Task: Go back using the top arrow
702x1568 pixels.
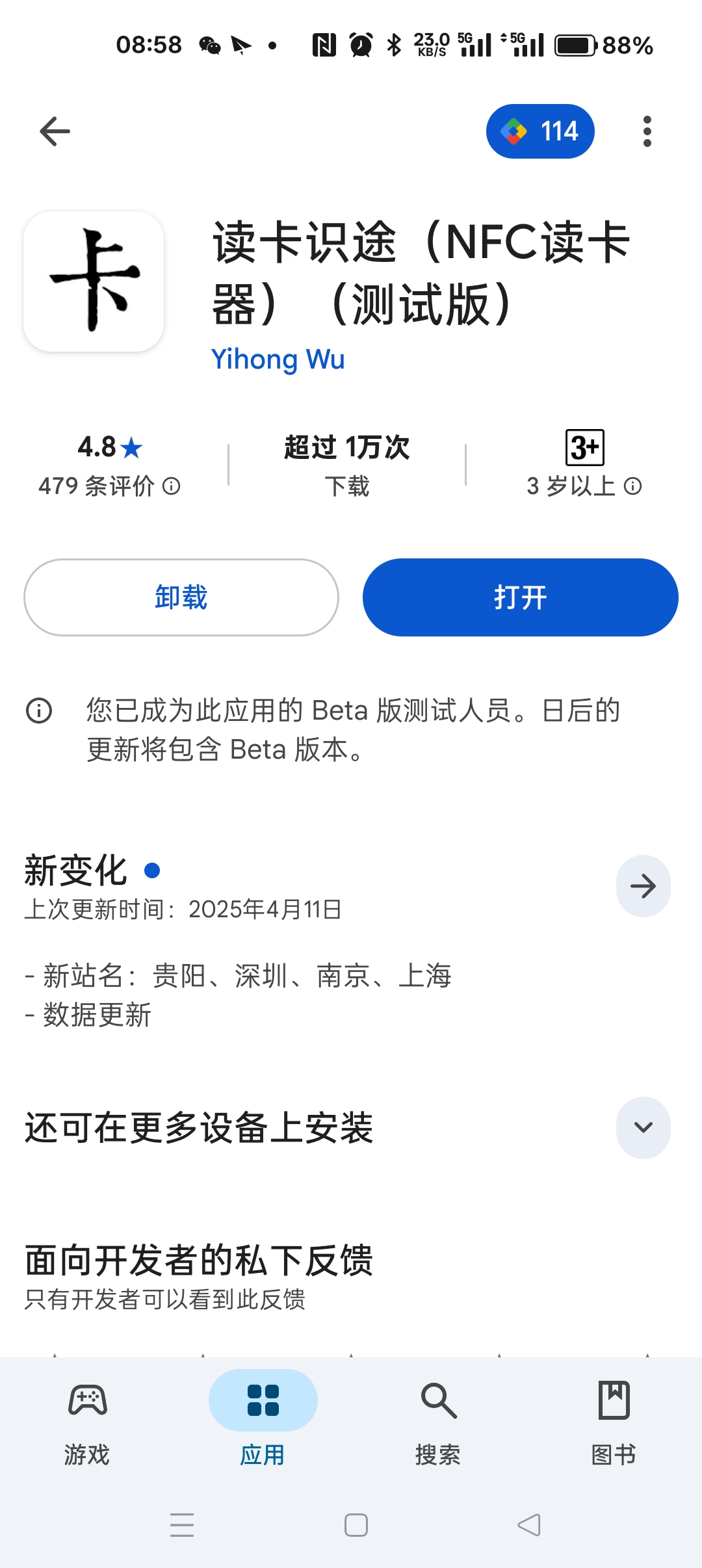Action: [x=55, y=132]
